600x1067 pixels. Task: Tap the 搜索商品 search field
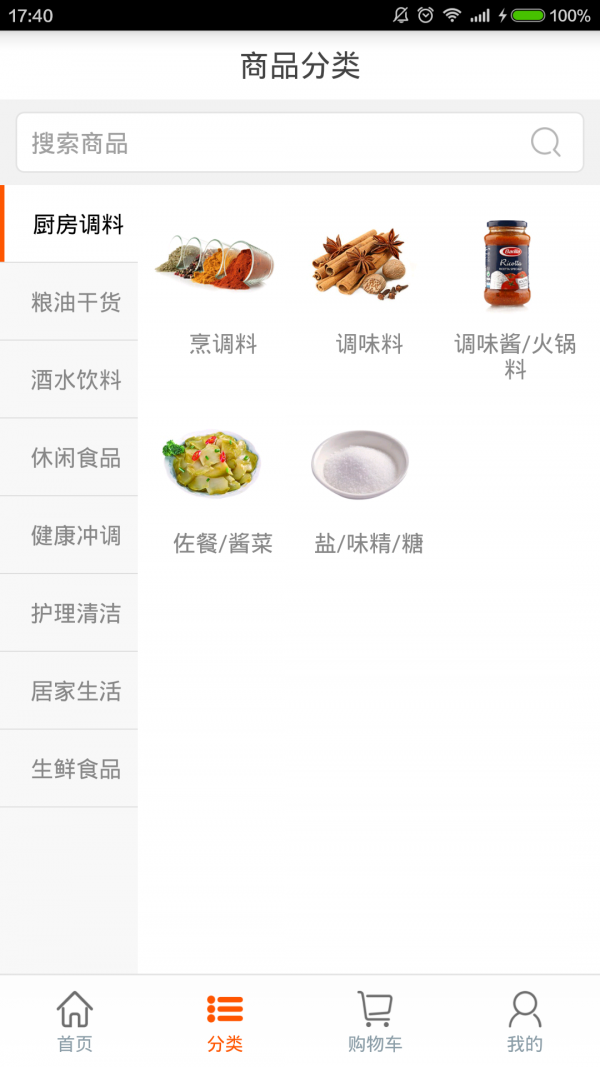click(299, 142)
